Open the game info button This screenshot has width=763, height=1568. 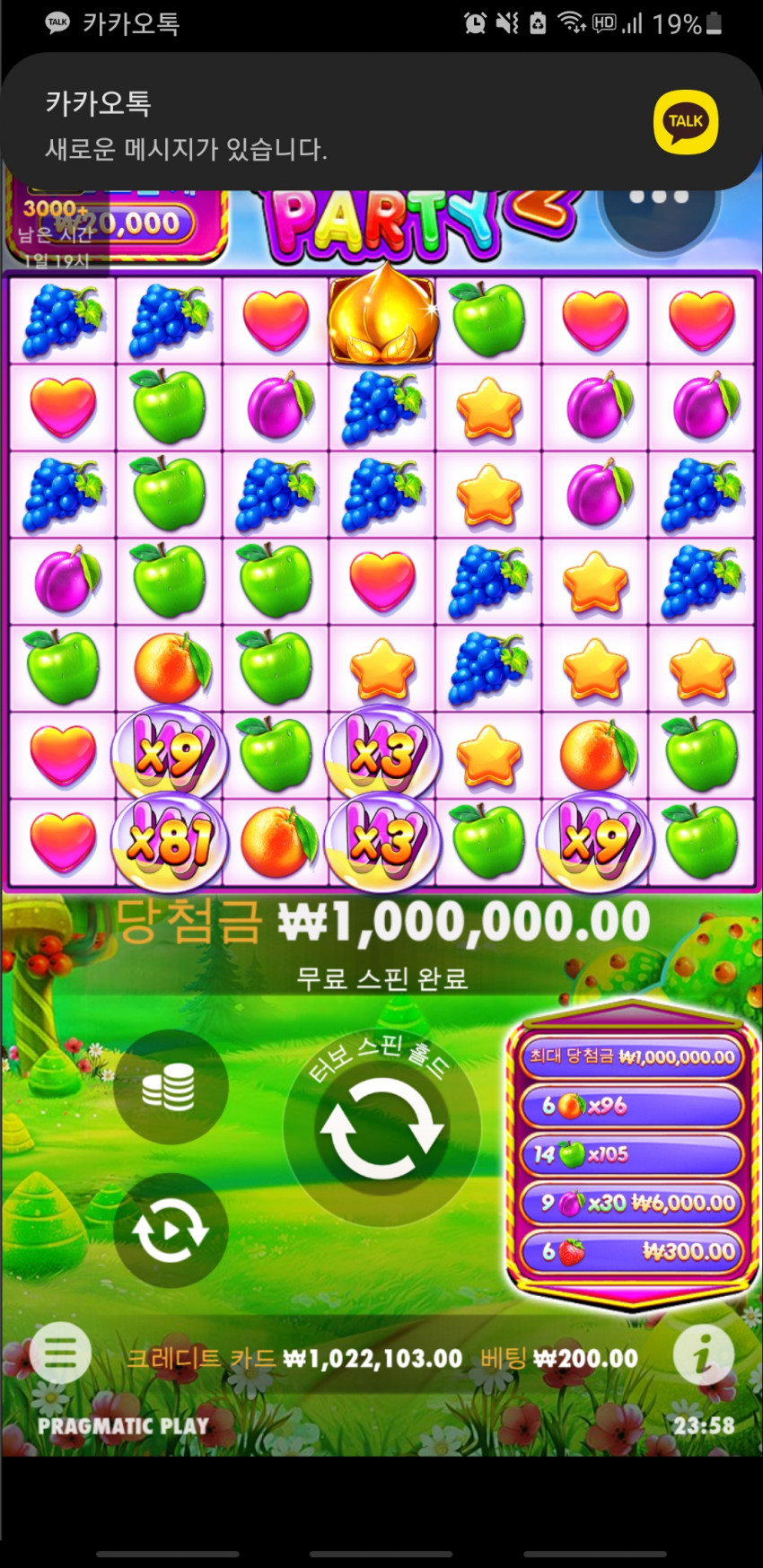point(703,1353)
